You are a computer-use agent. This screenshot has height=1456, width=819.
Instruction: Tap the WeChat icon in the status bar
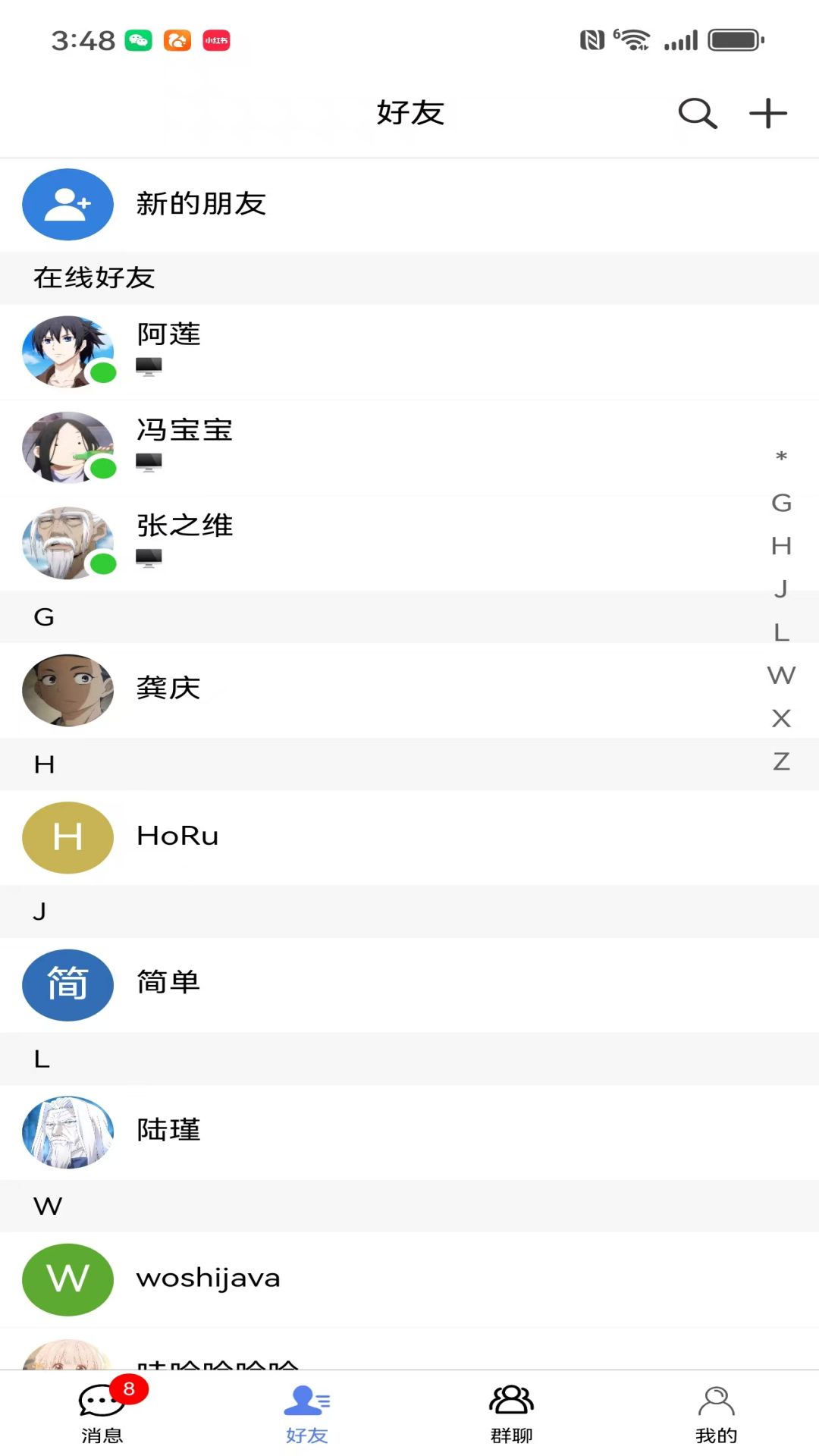coord(137,41)
